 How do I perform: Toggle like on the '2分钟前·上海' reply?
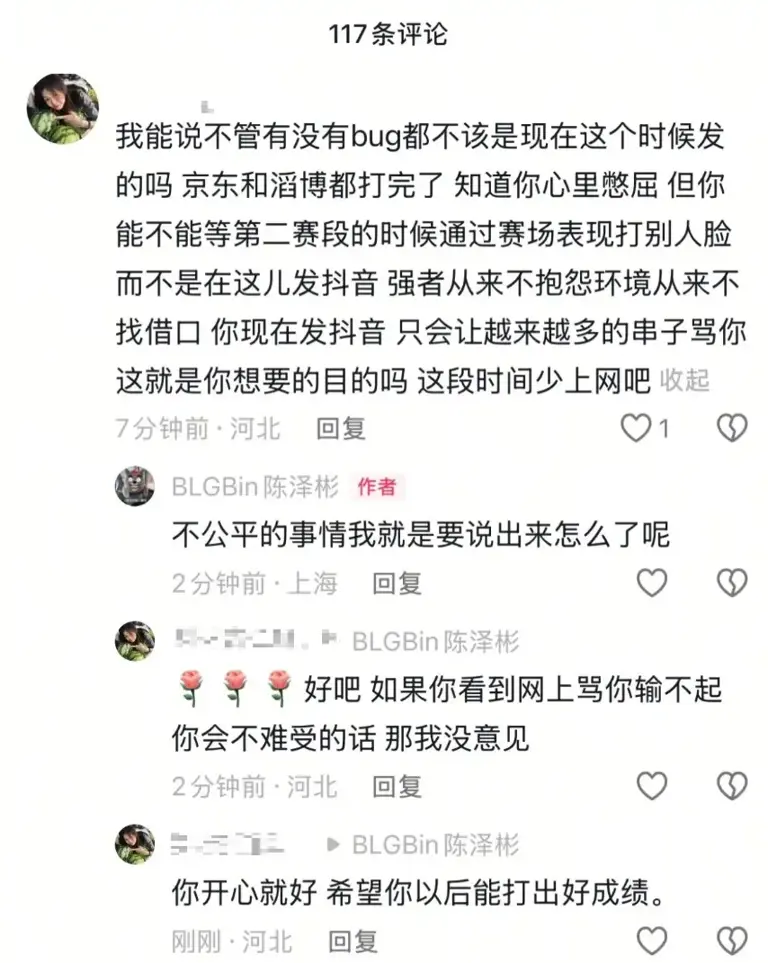(653, 582)
